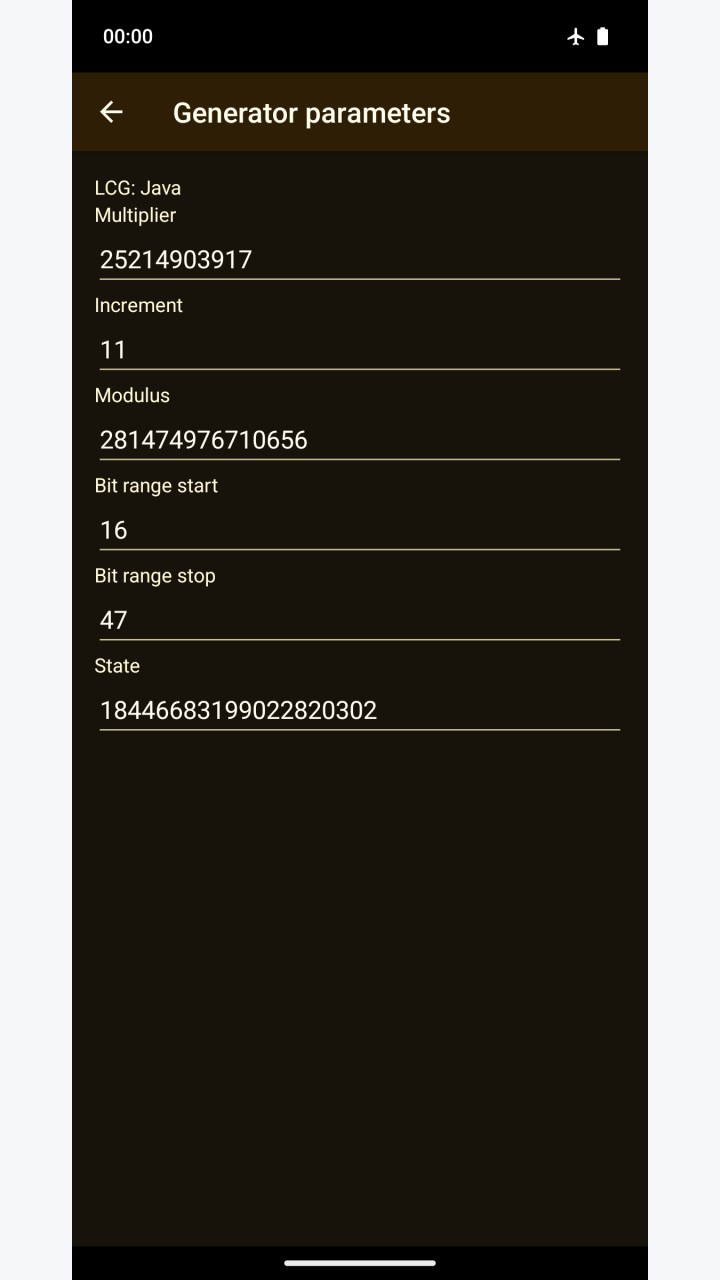Edit the Bit range stop field
The height and width of the screenshot is (1280, 720).
coord(360,620)
